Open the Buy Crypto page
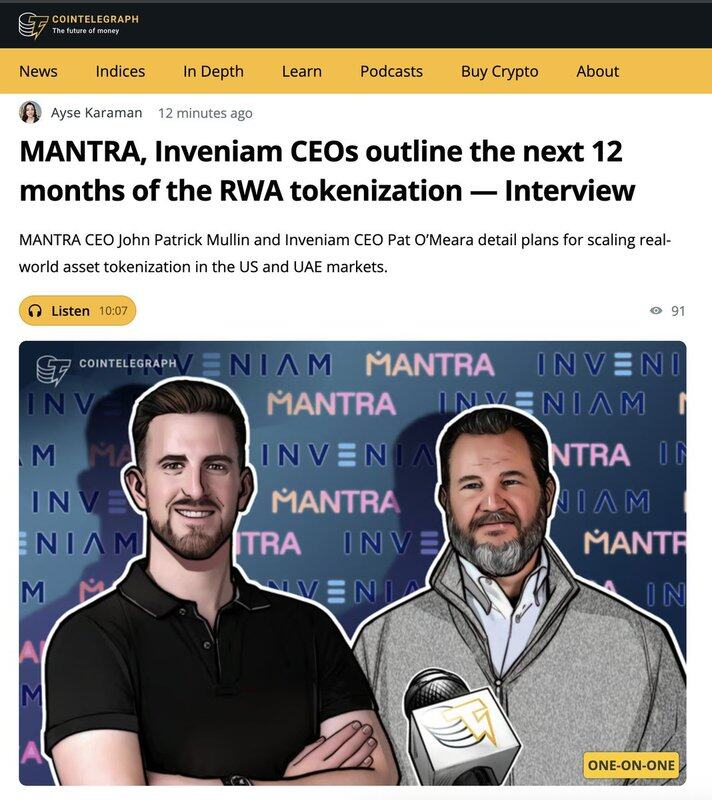 499,71
